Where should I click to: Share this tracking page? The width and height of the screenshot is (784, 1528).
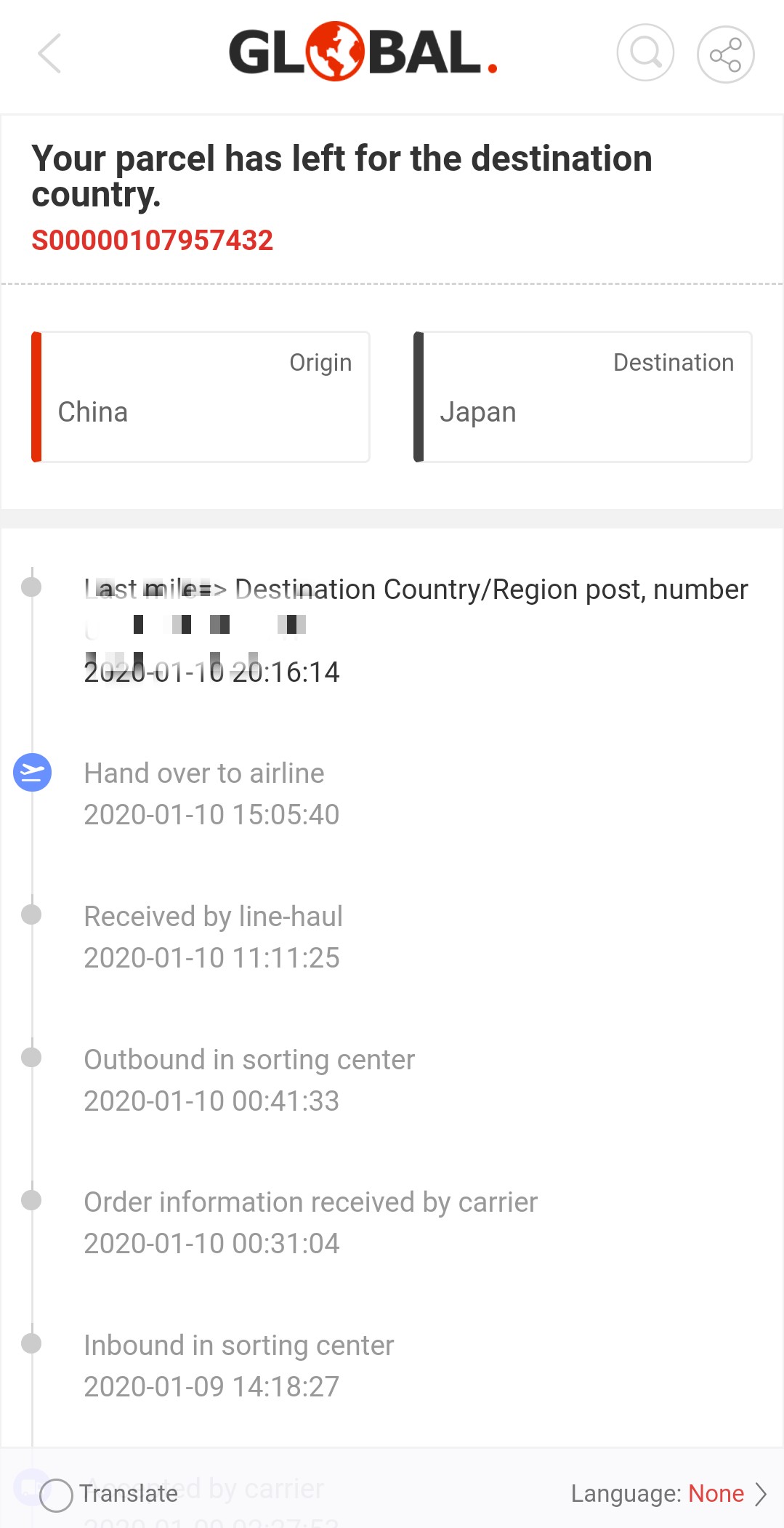point(725,55)
